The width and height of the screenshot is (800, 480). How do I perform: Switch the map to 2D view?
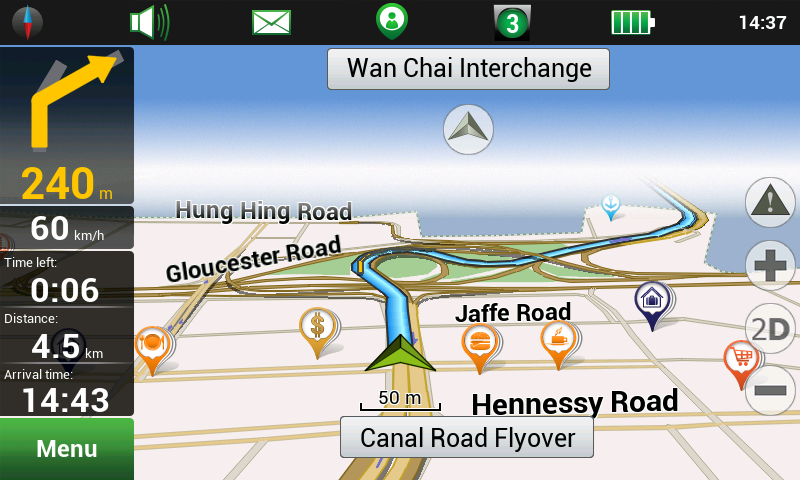pyautogui.click(x=770, y=329)
